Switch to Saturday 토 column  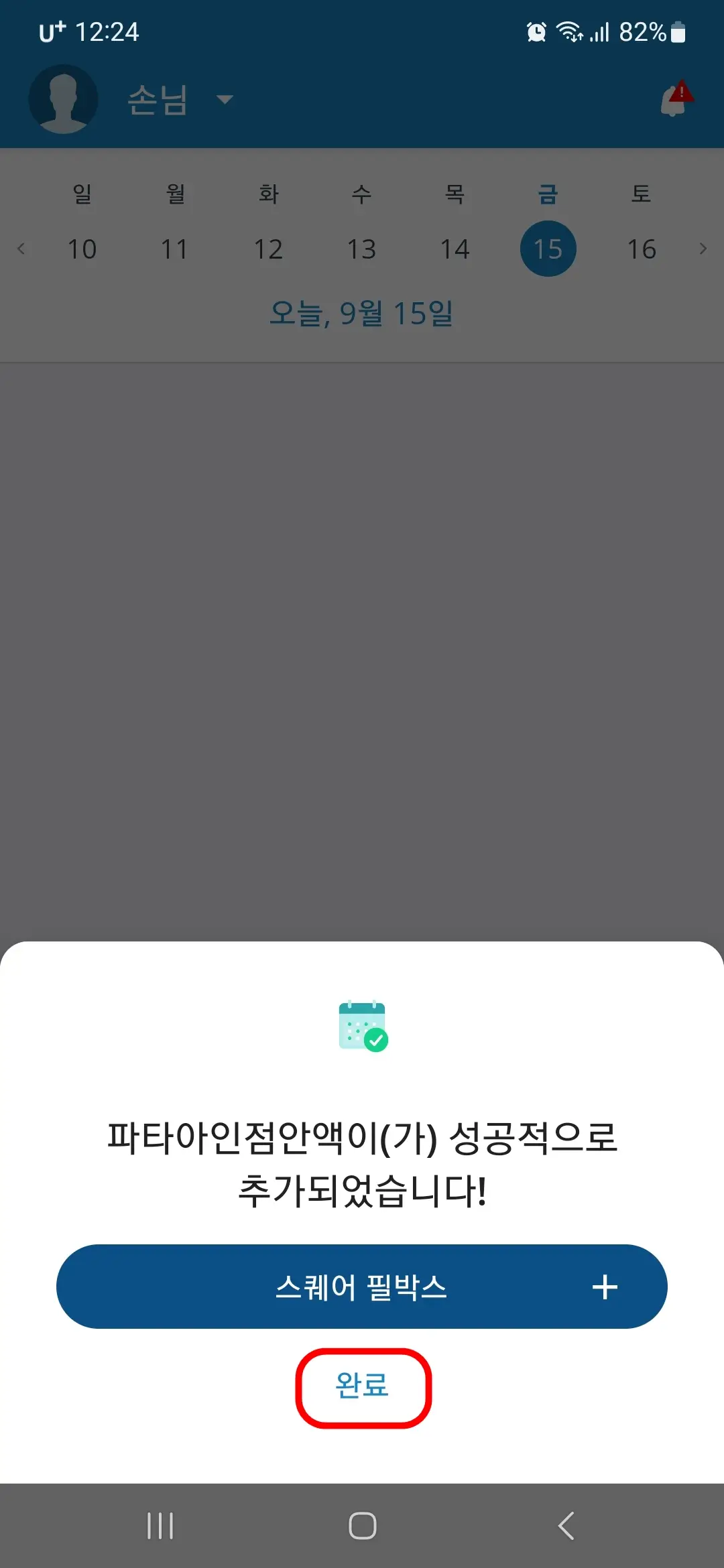tap(642, 193)
